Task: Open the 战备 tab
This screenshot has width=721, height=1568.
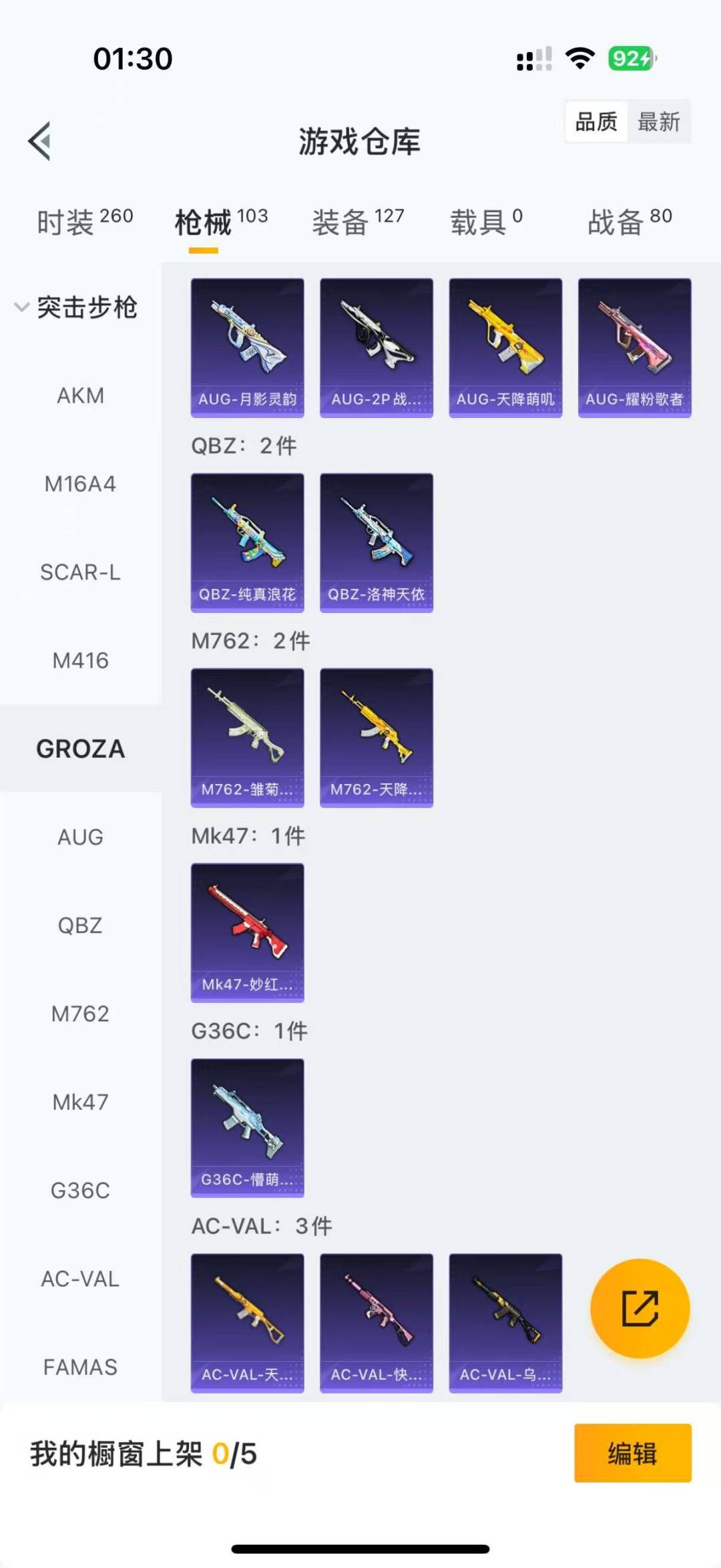Action: (x=629, y=222)
